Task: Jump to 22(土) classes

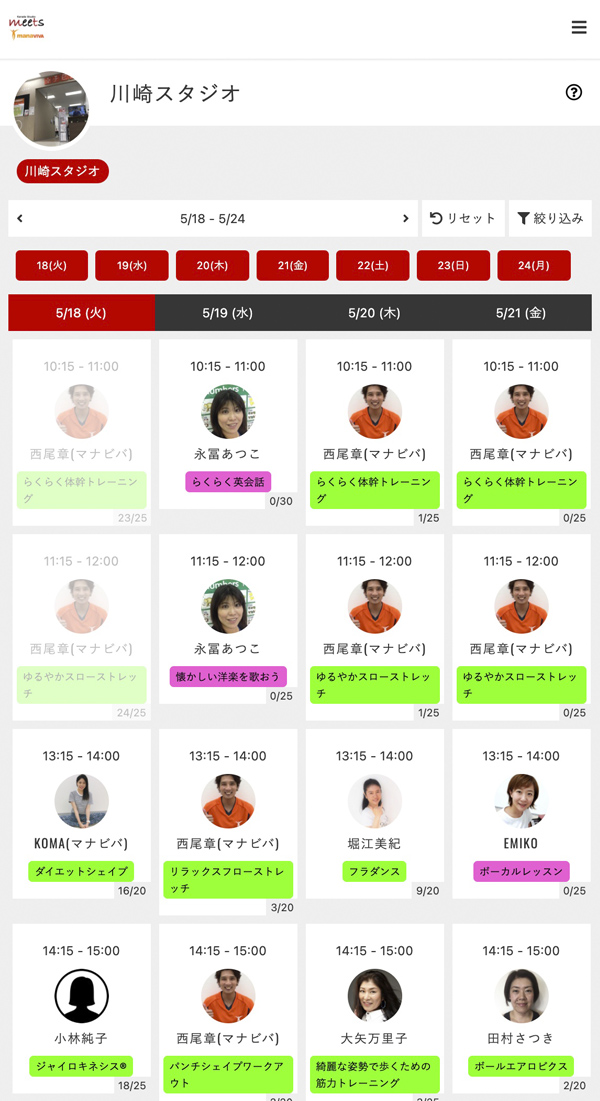Action: [x=373, y=265]
